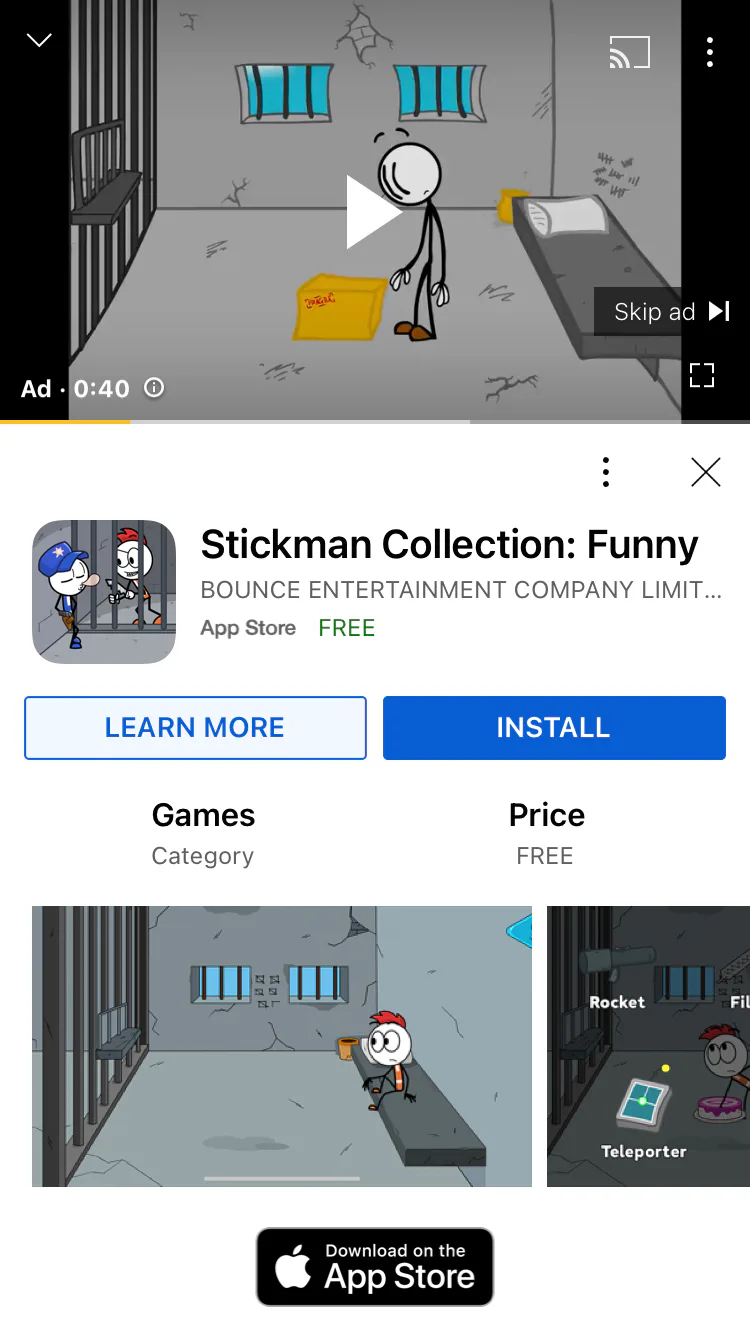Screen dimensions: 750x1334
Task: Cast the video to another device
Action: 630,52
